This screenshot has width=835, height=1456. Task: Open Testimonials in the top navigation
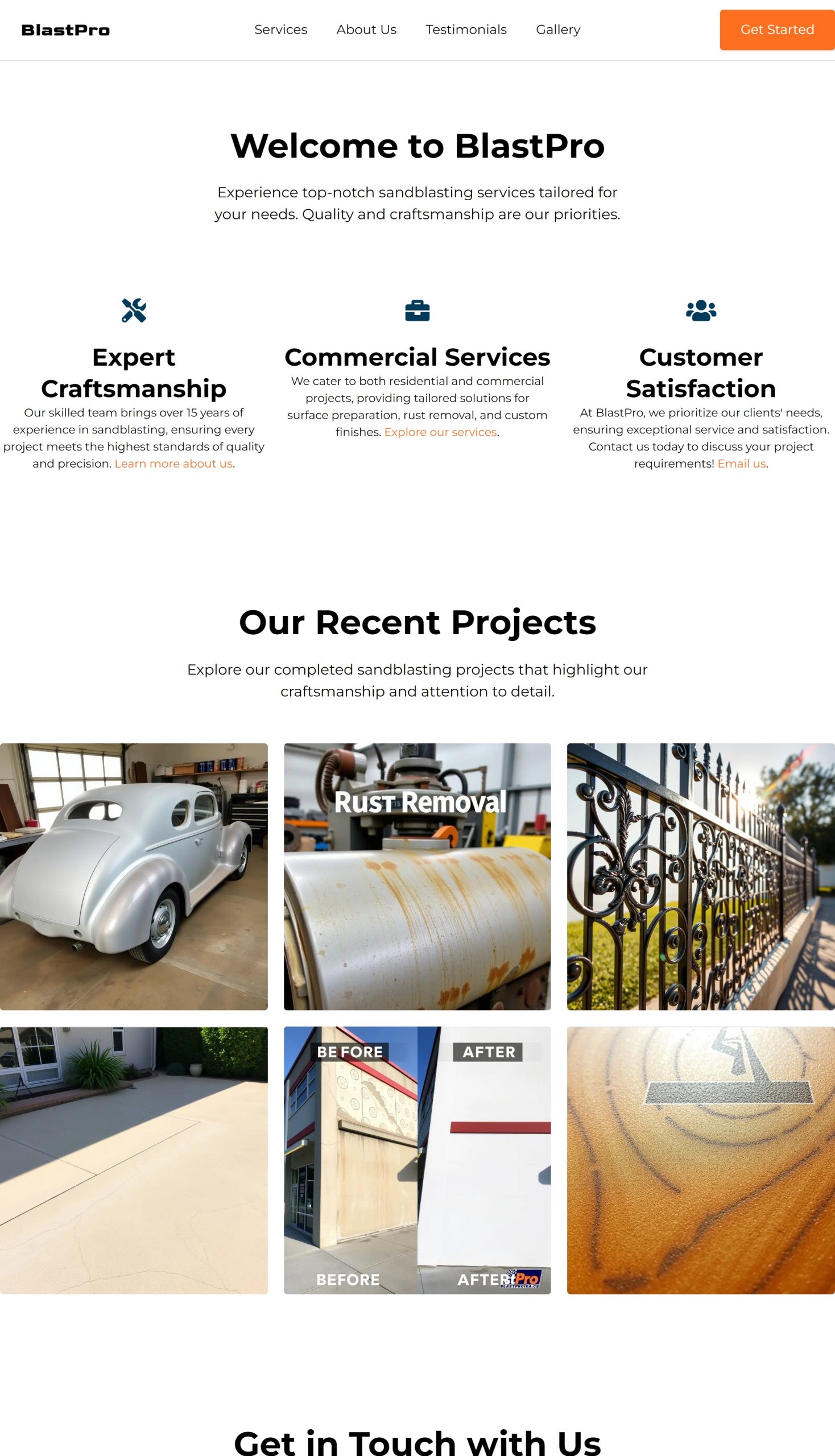pyautogui.click(x=466, y=30)
